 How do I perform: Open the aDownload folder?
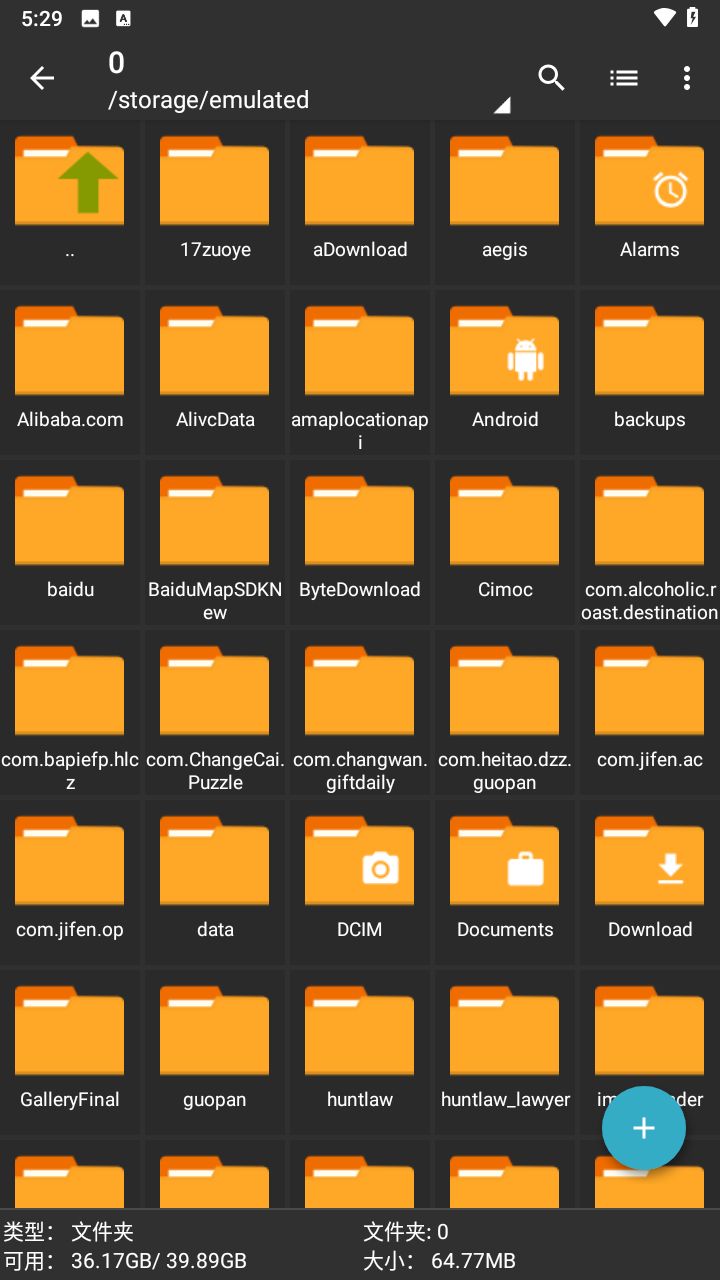(x=360, y=190)
